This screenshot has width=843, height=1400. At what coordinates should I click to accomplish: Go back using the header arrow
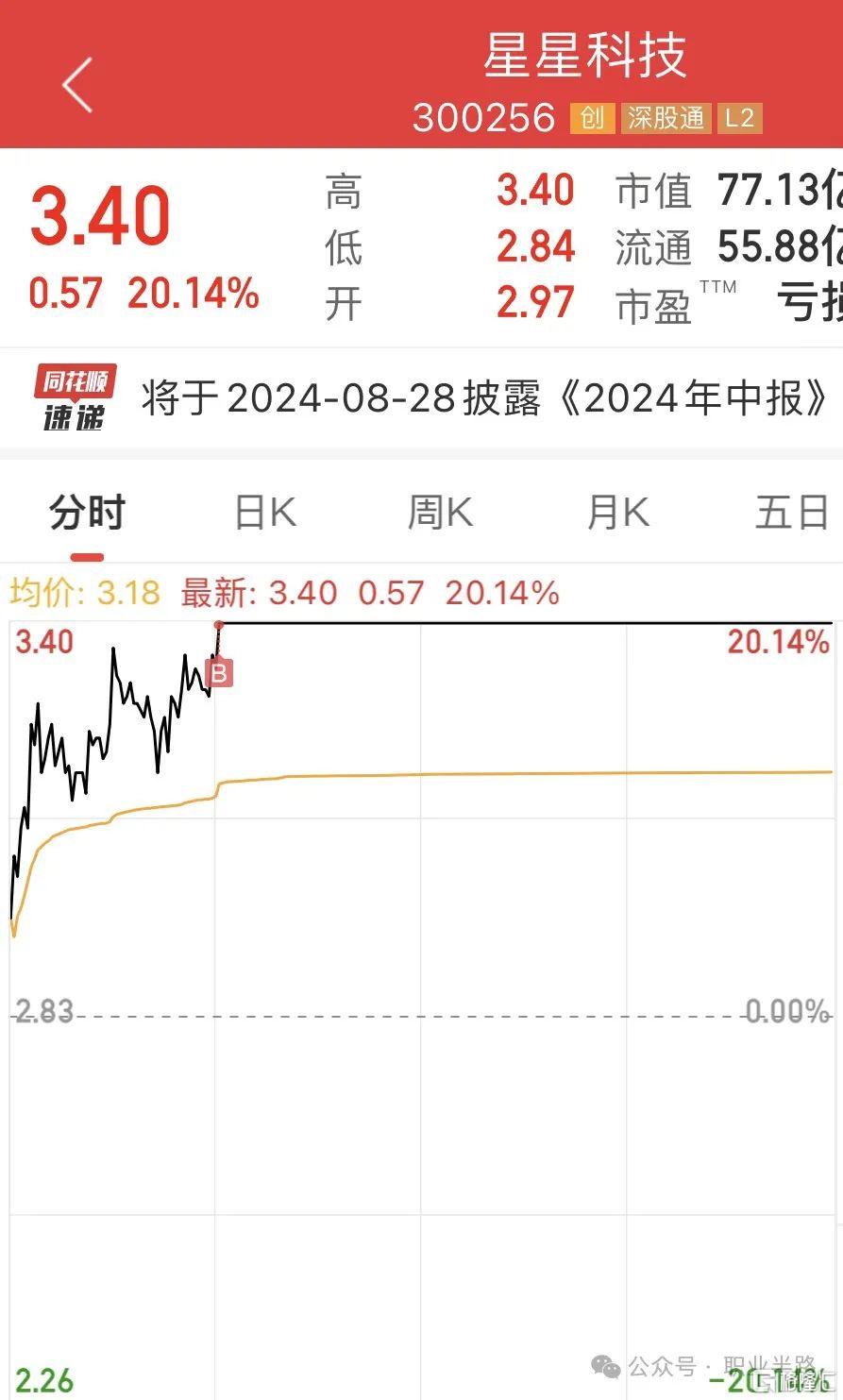coord(77,85)
